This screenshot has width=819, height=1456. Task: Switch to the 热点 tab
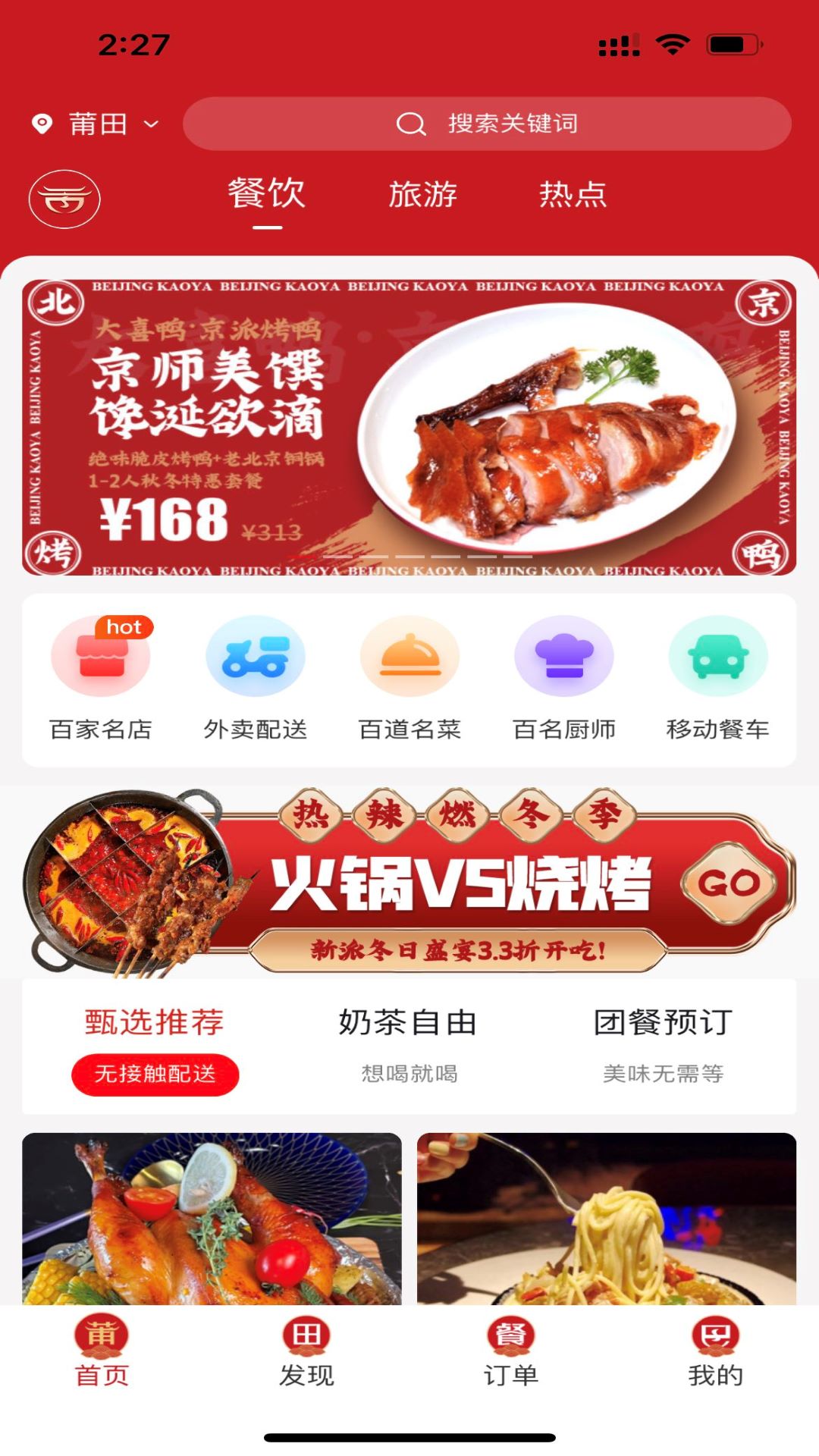tap(574, 196)
